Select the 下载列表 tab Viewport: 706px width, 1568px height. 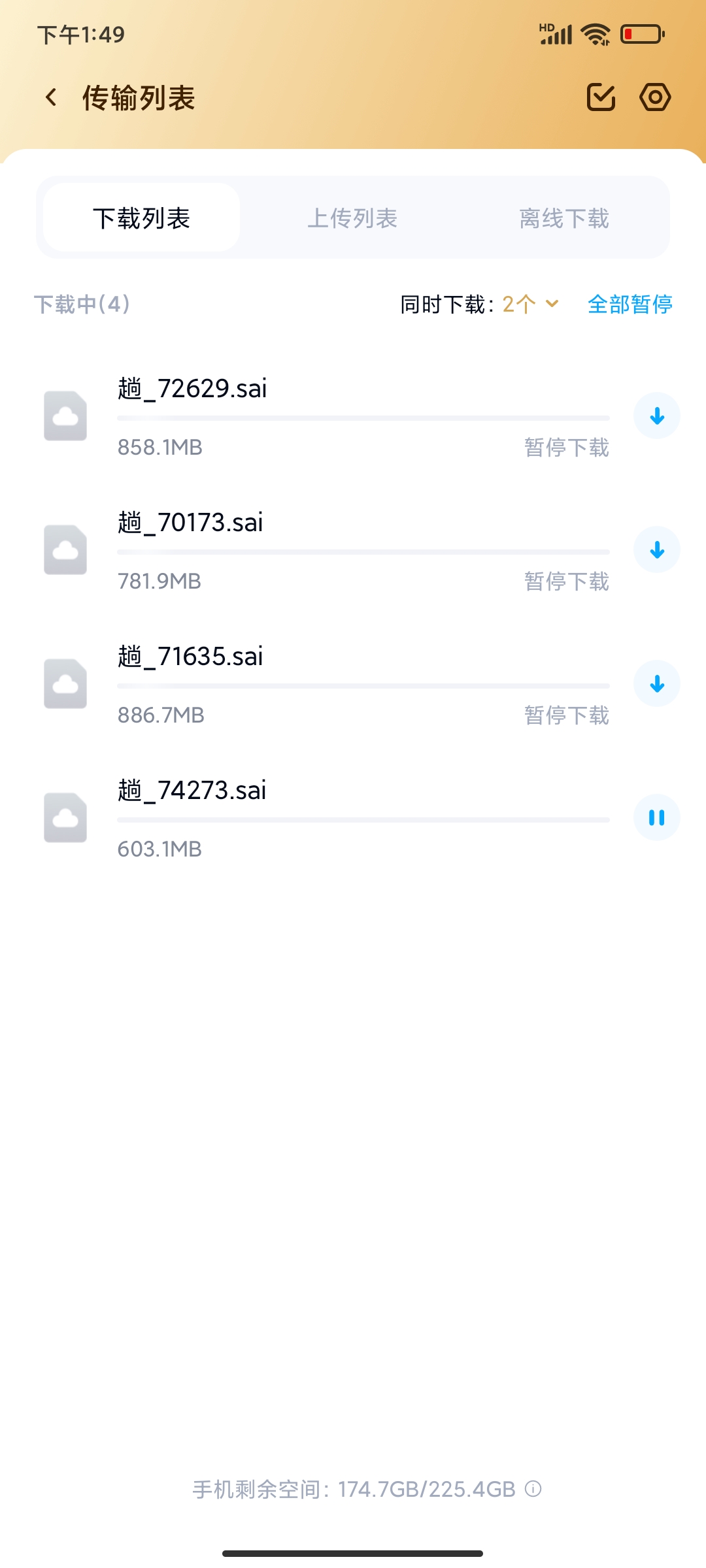[141, 218]
